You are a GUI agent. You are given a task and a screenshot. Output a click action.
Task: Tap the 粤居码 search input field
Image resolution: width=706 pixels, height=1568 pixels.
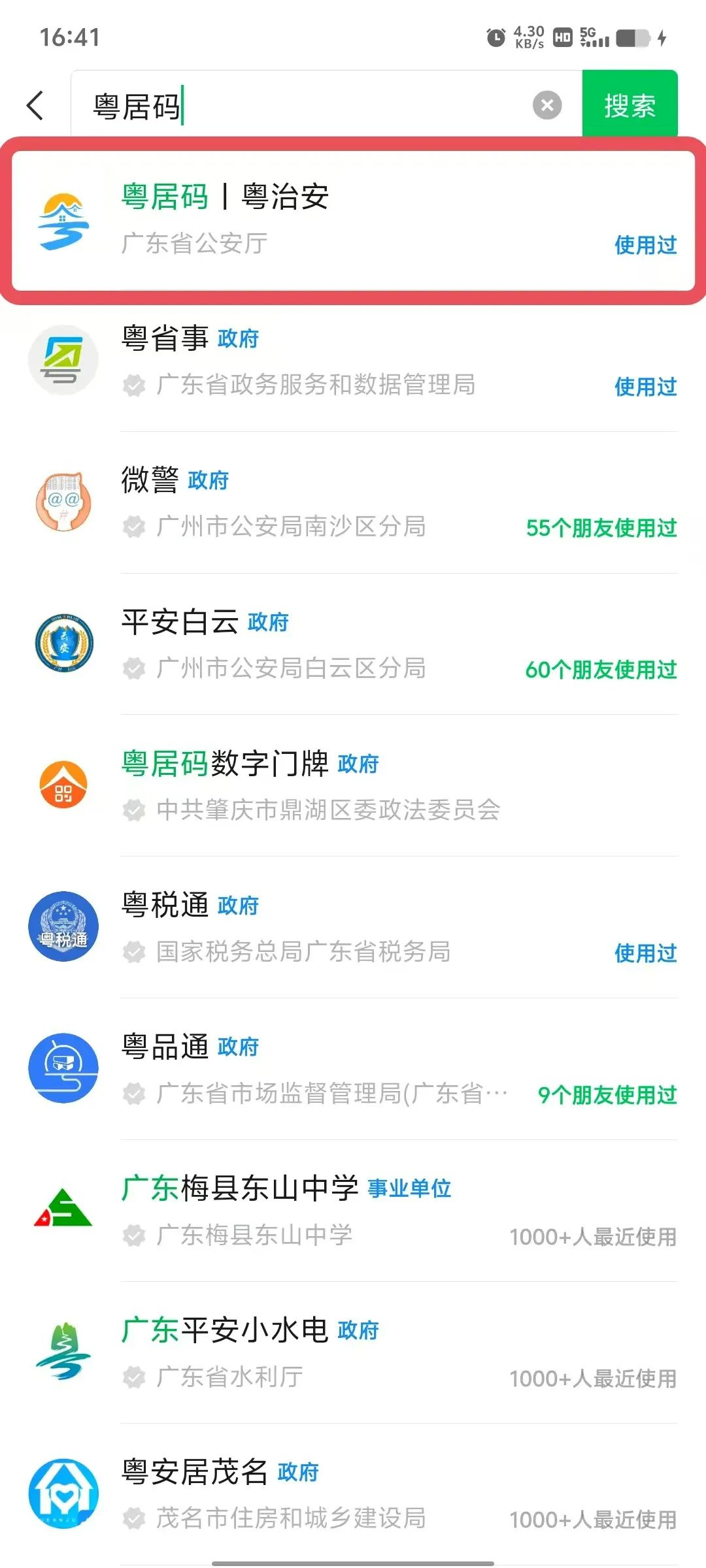(307, 106)
